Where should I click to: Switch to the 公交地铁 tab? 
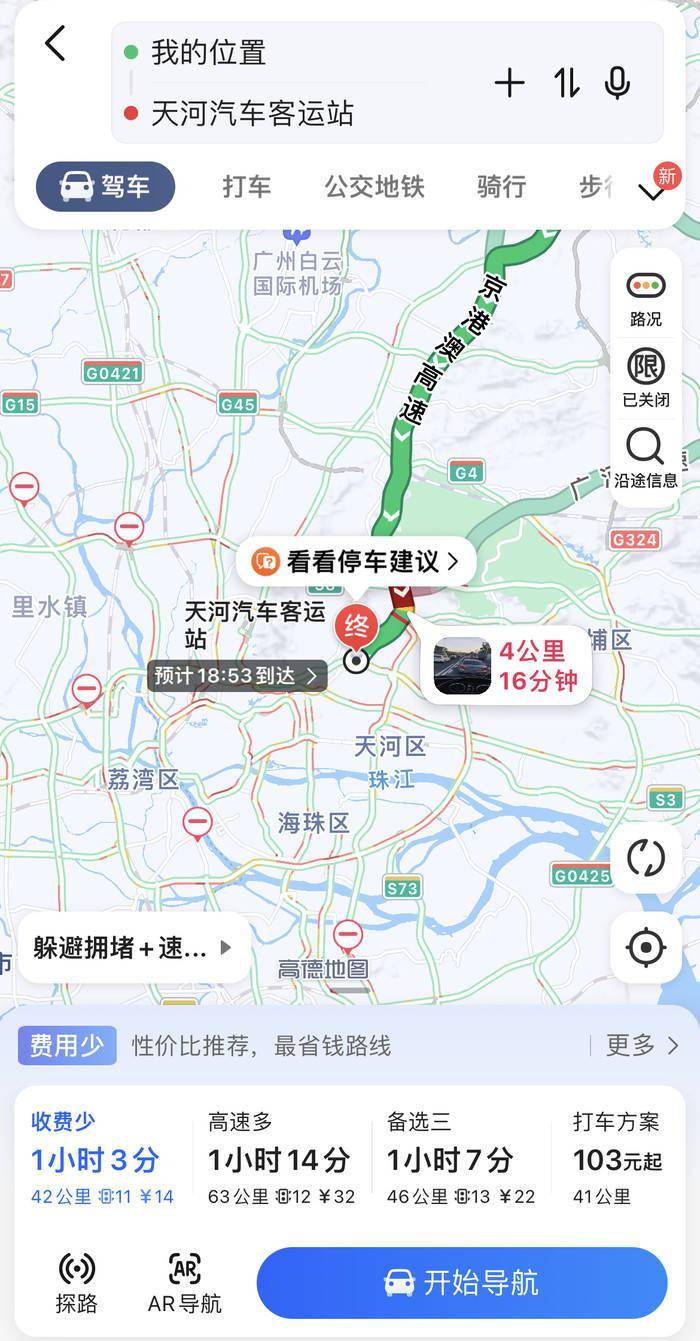point(374,186)
